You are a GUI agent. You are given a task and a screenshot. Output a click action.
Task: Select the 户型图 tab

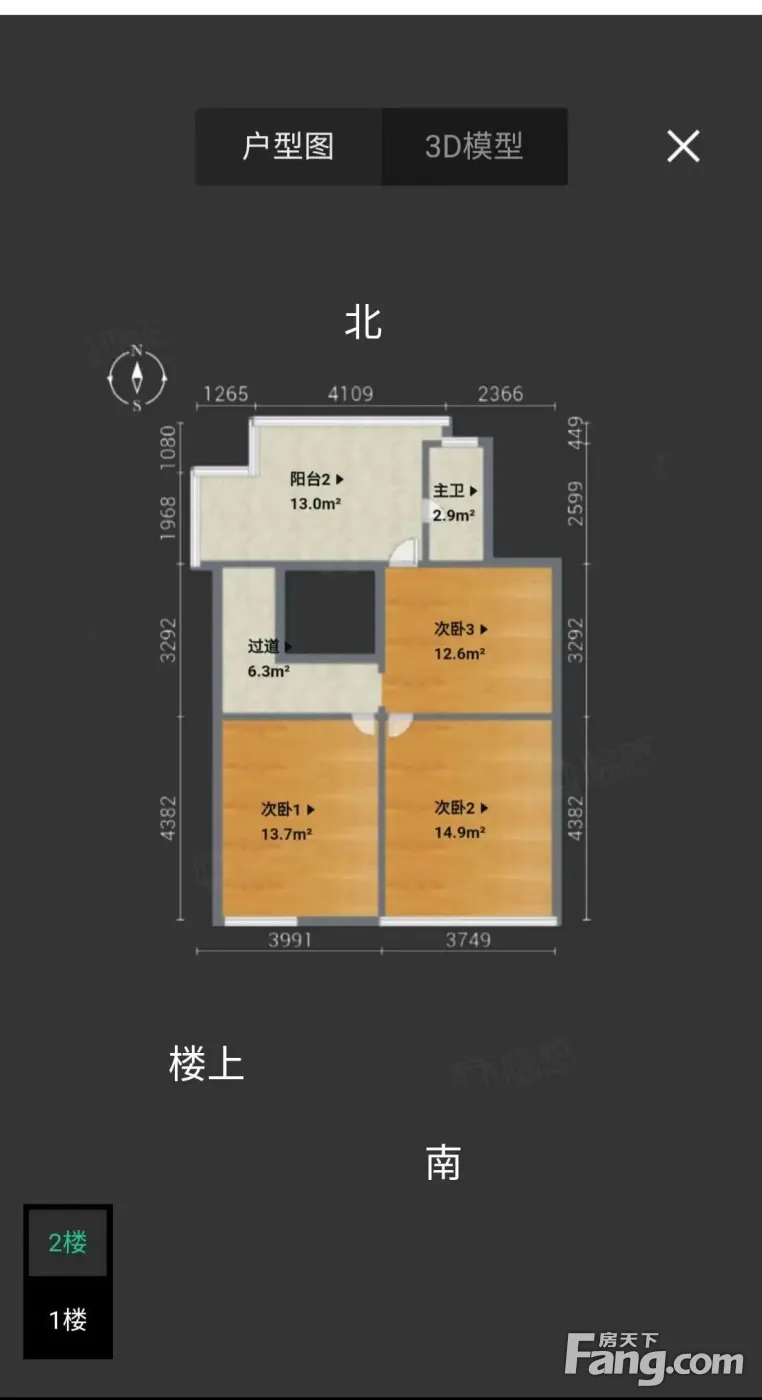click(288, 147)
